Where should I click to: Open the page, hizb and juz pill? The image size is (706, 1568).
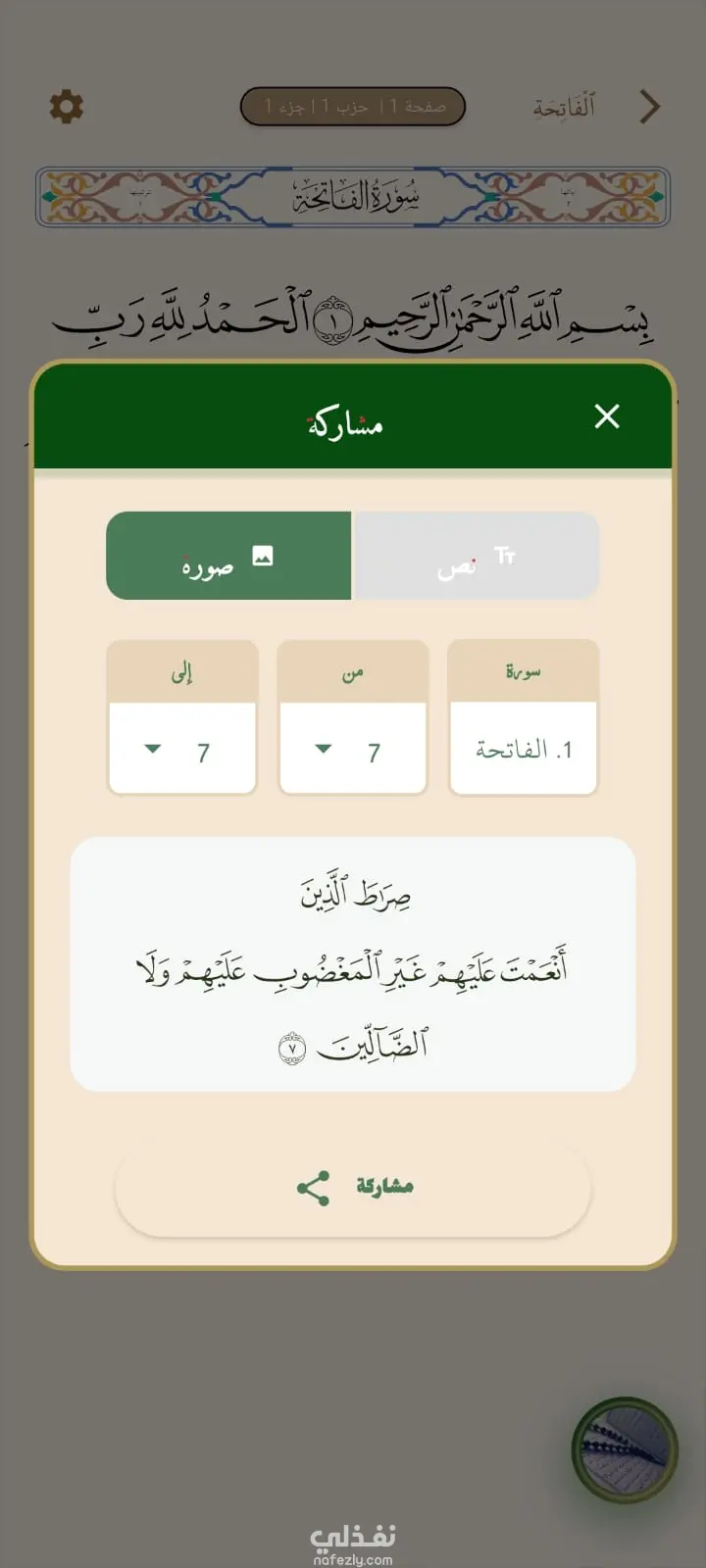tap(353, 106)
